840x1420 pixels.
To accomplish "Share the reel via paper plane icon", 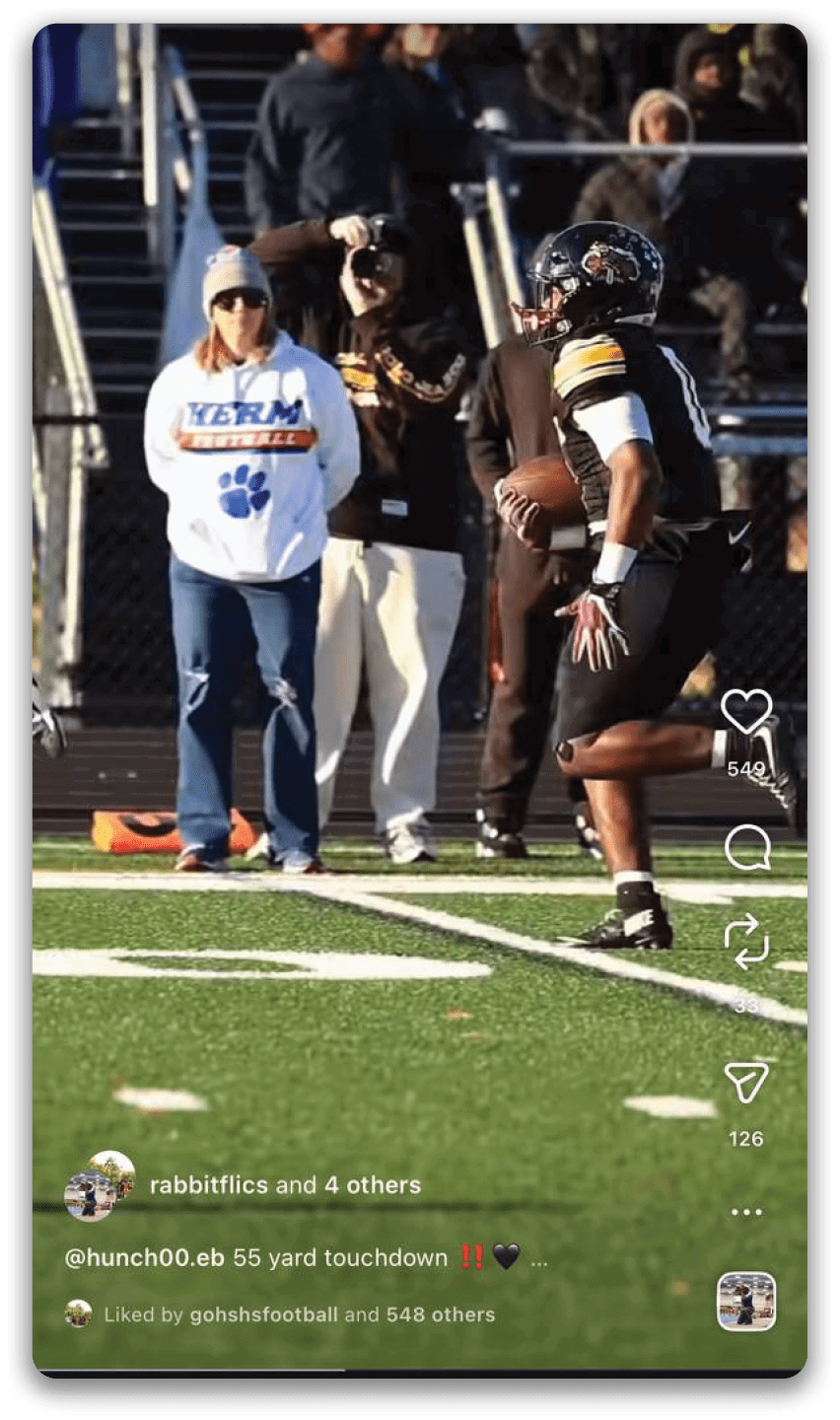I will [x=746, y=1082].
